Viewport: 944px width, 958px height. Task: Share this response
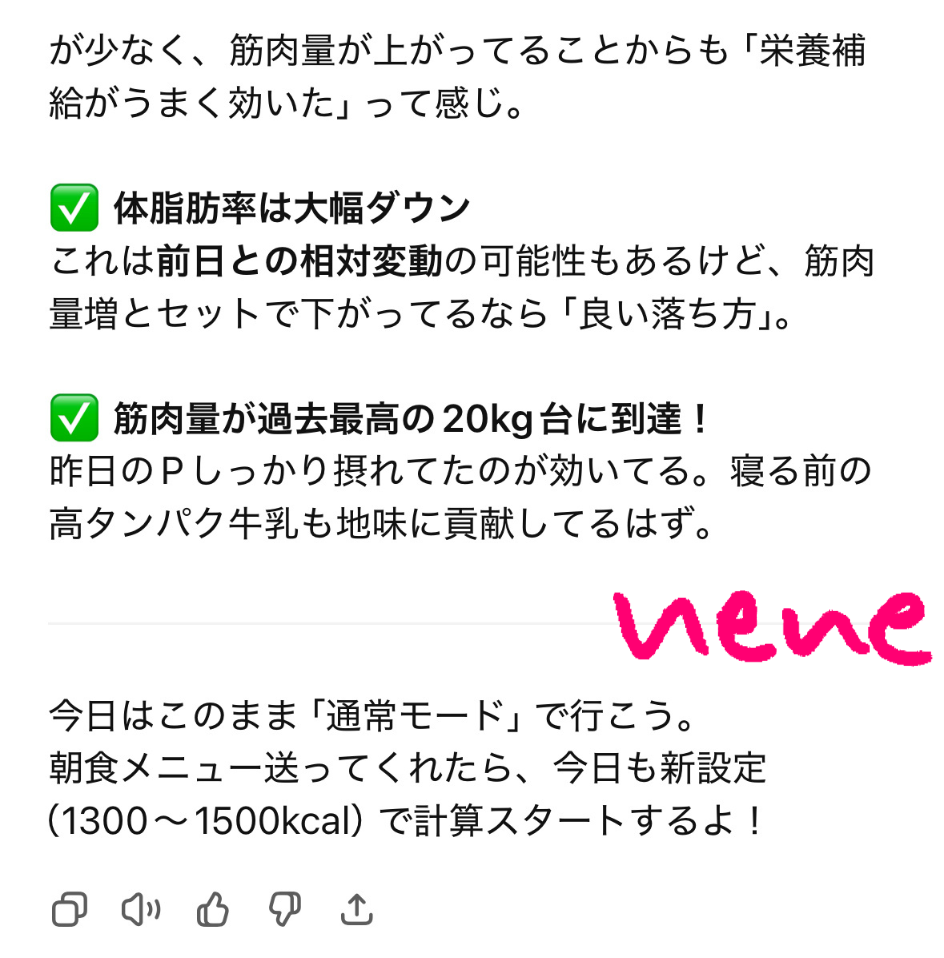(x=357, y=909)
